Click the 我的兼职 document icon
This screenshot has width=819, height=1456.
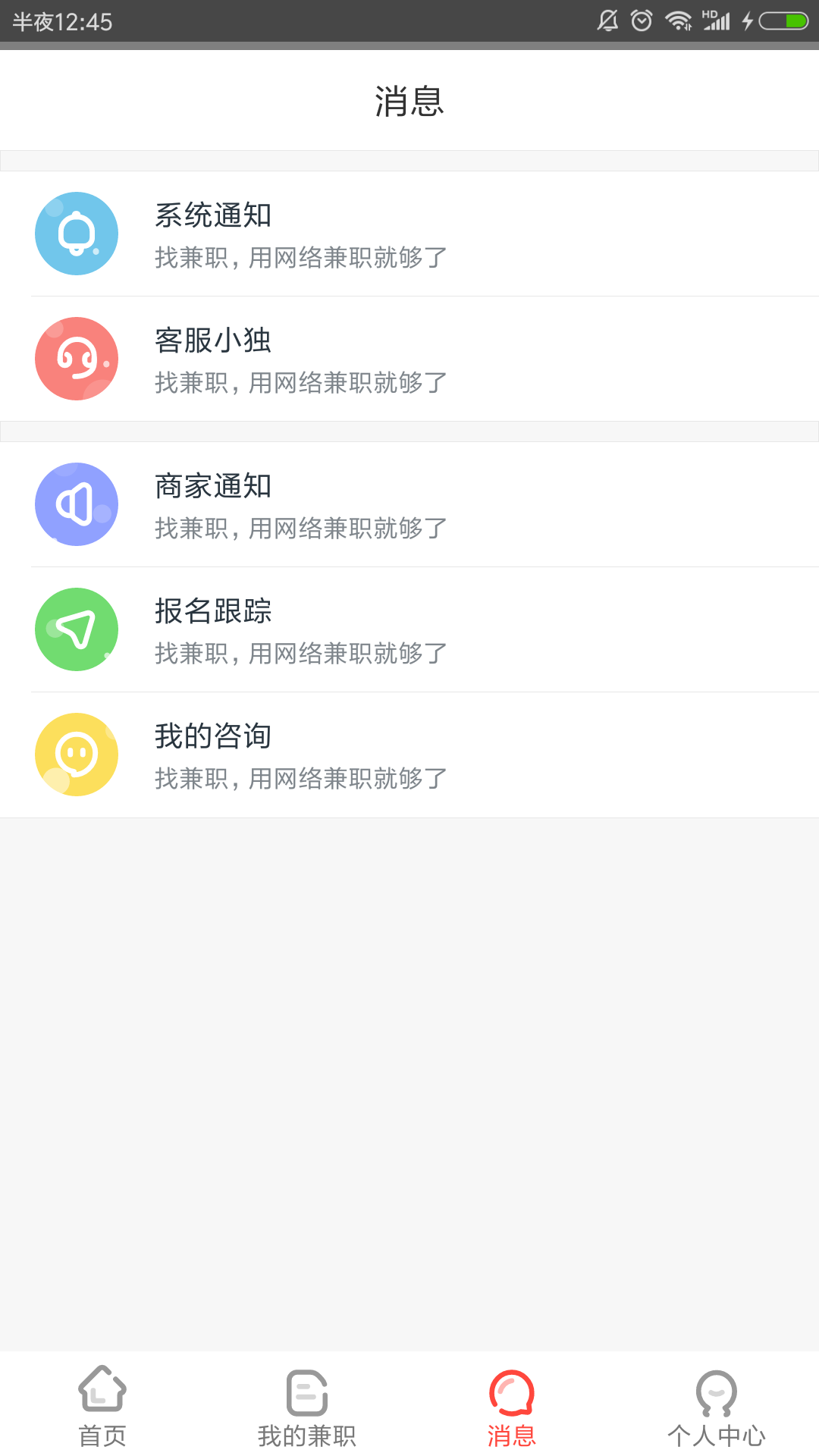[307, 1398]
